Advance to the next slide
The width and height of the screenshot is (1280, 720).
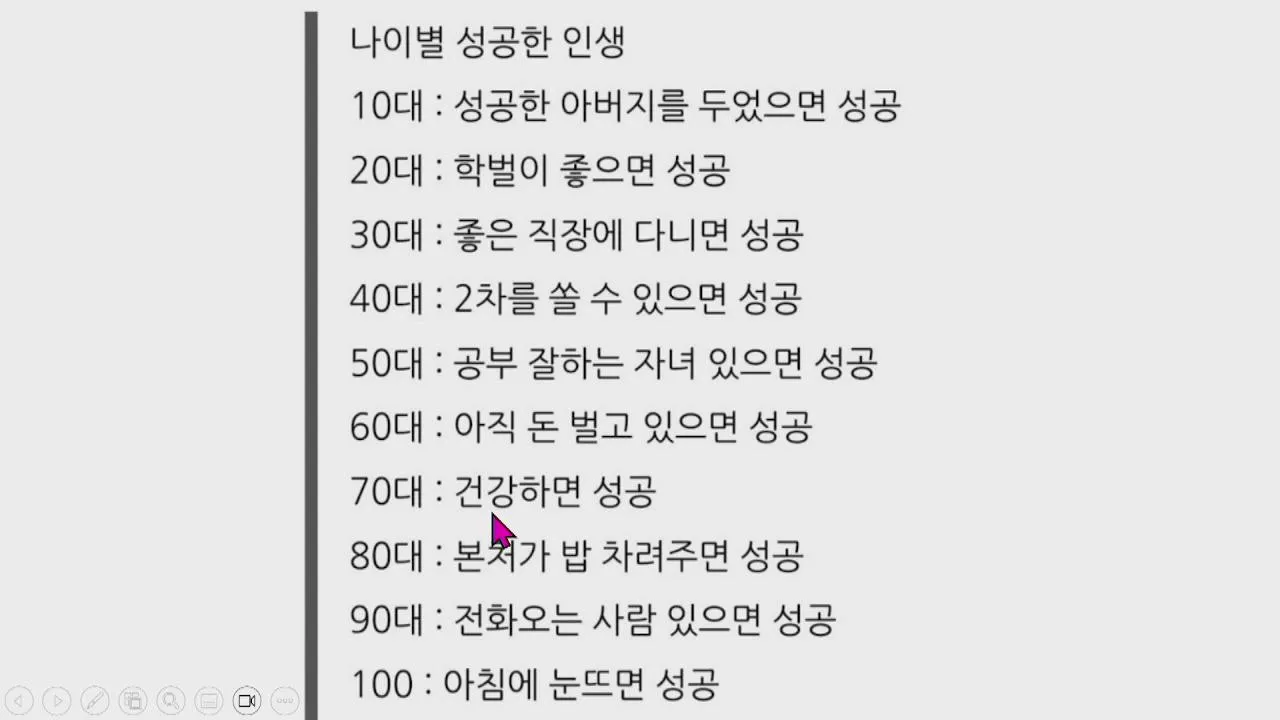57,701
